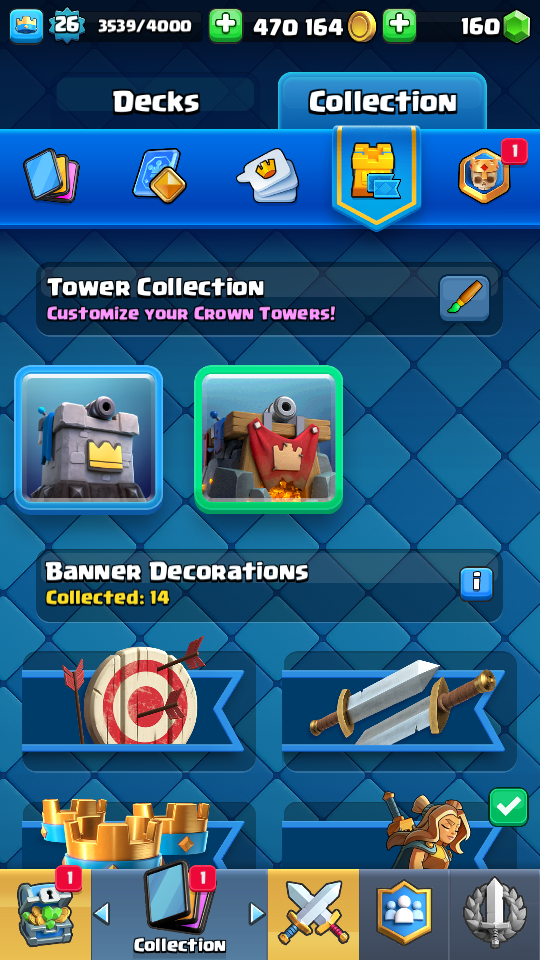Choose the archery target banner decoration
Viewport: 540px width, 960px height.
139,711
